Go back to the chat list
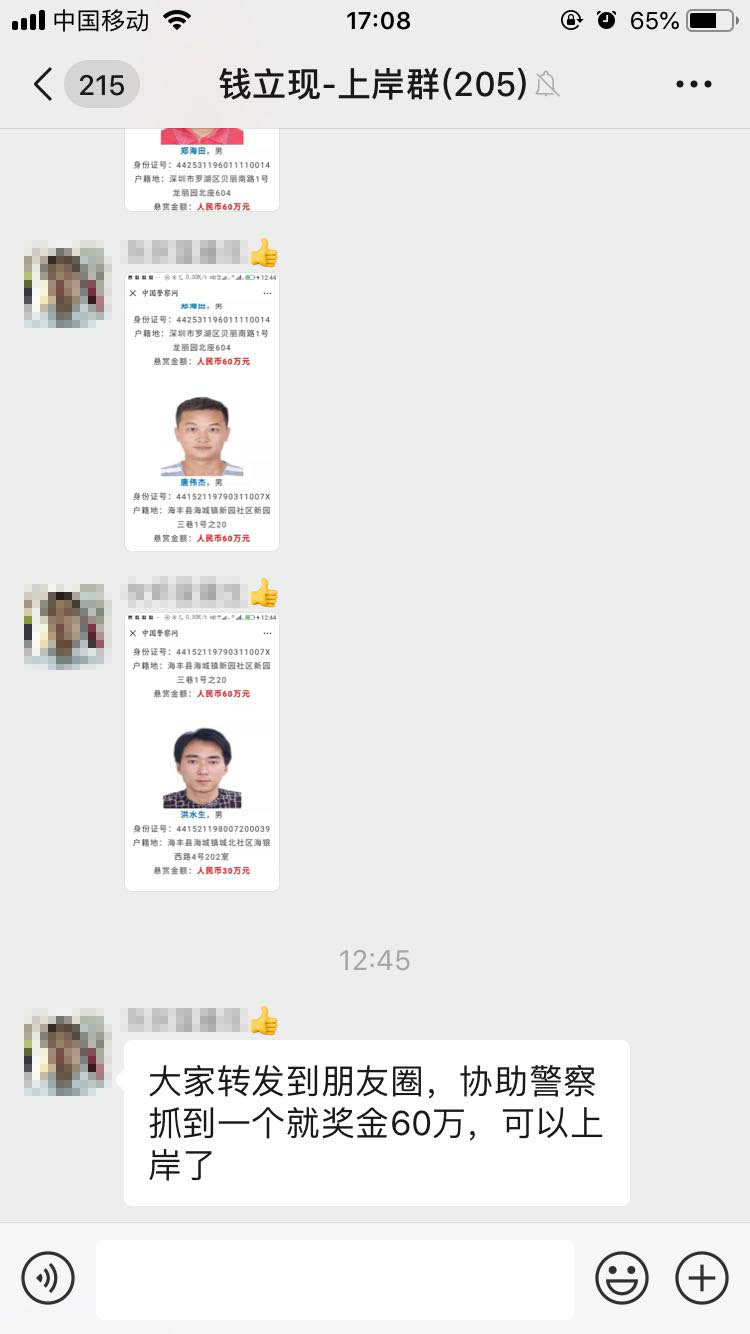Viewport: 750px width, 1334px height. 44,85
